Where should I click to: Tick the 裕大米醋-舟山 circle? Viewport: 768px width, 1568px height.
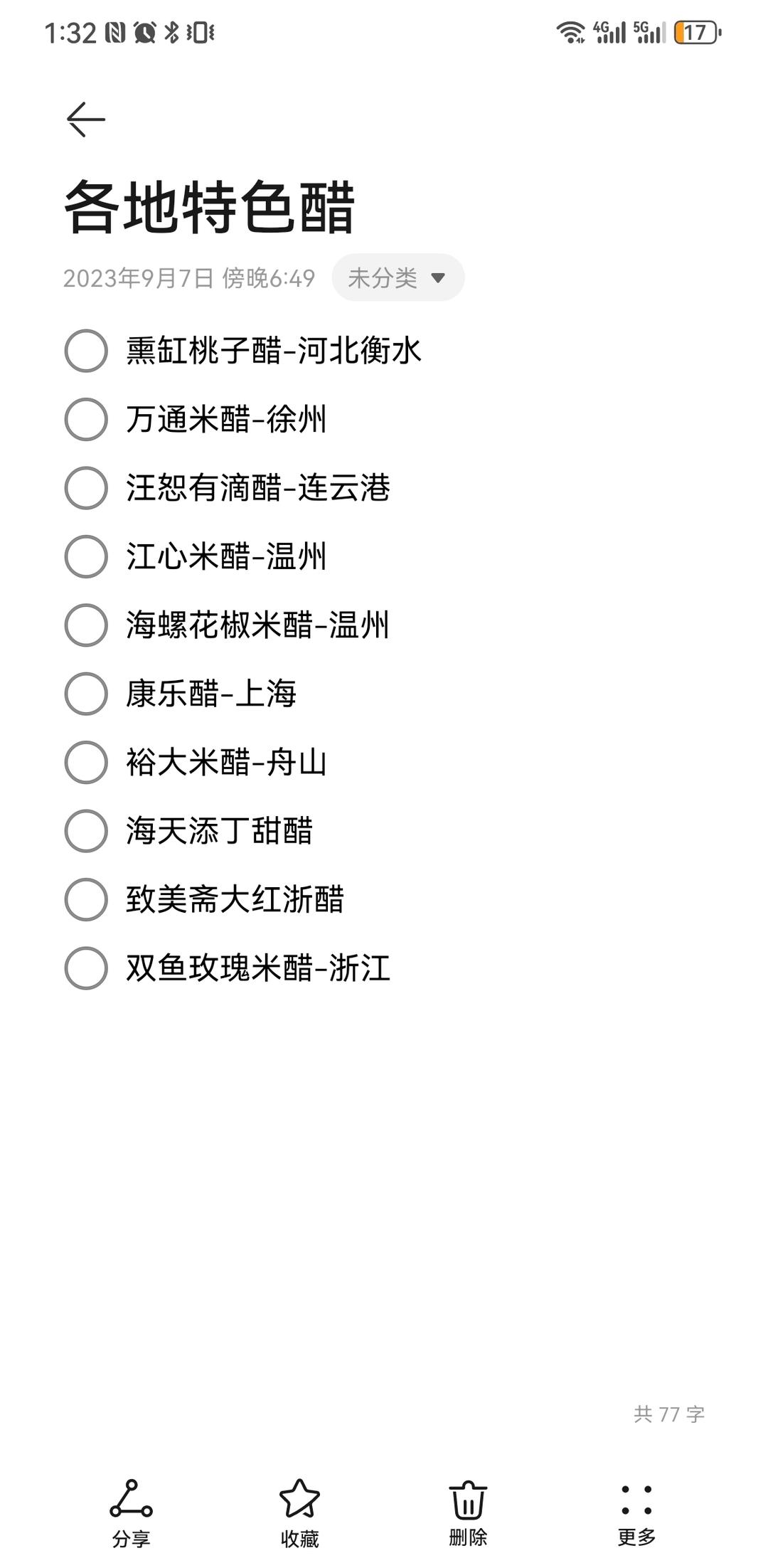(86, 763)
